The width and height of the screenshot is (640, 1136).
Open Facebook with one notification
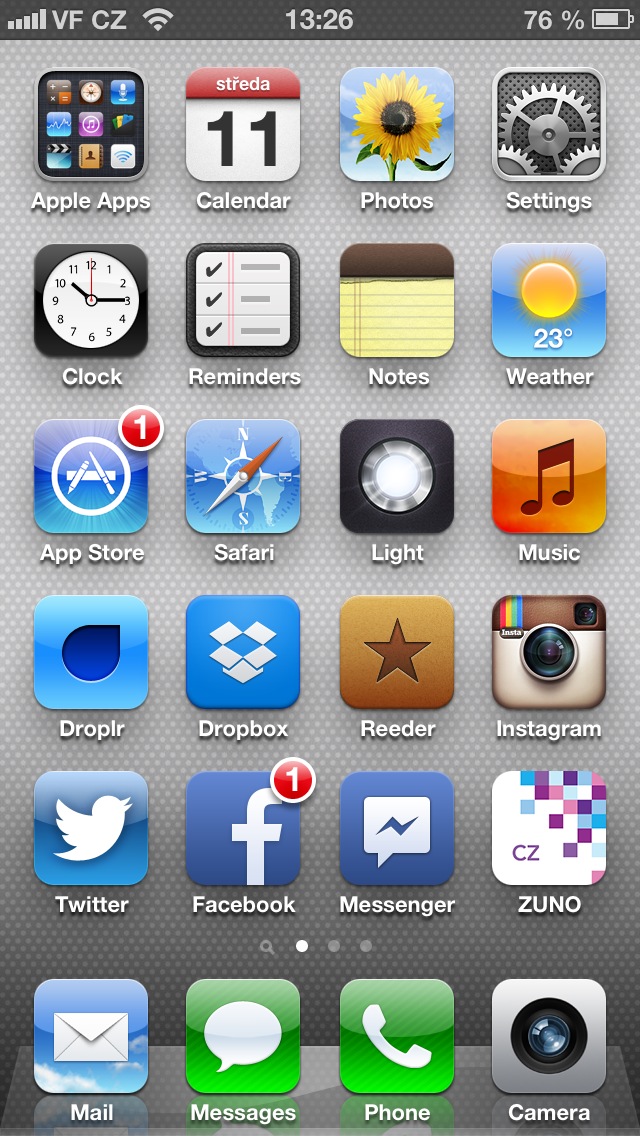(243, 829)
